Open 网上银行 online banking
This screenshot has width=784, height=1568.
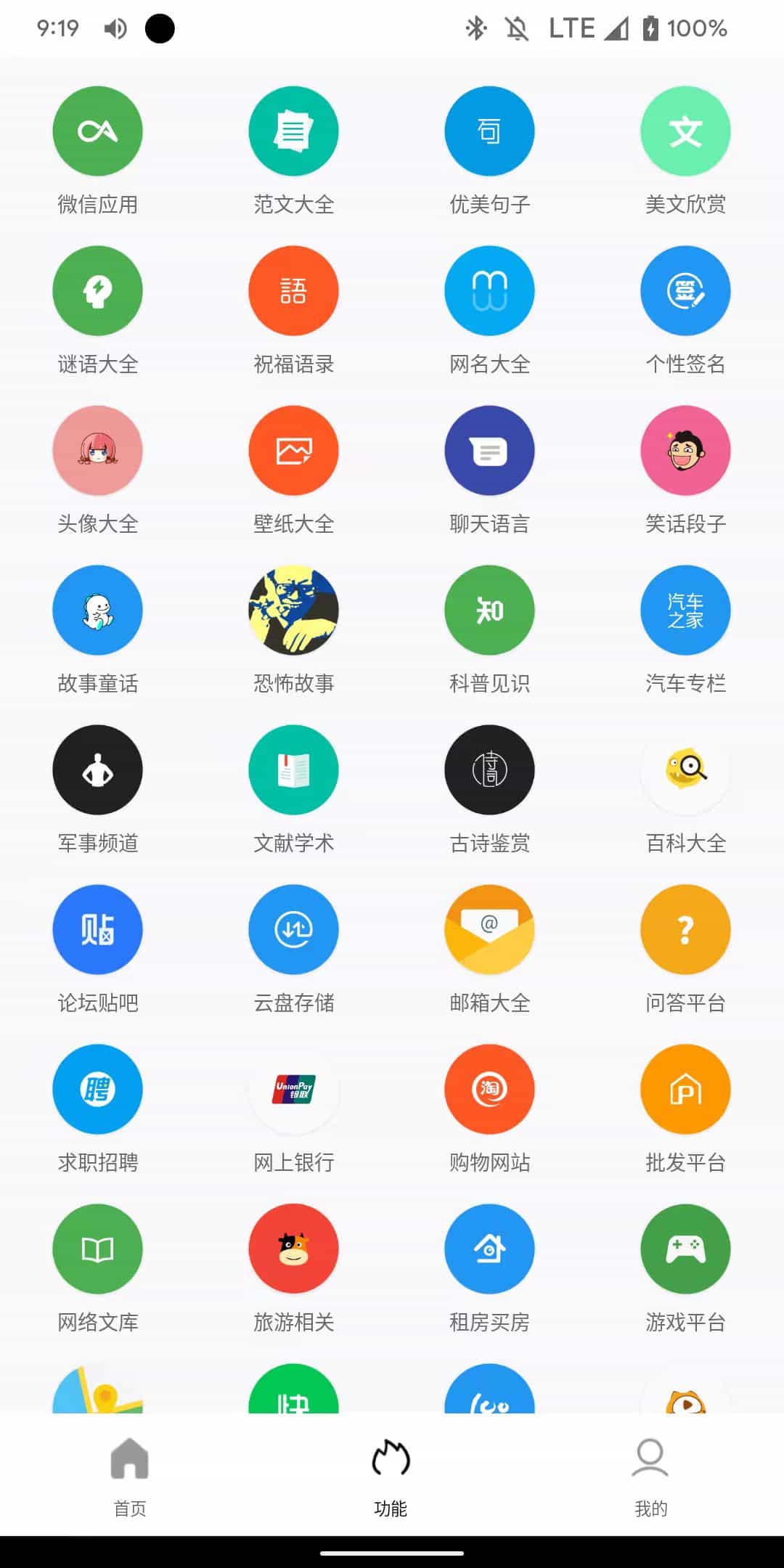point(293,1090)
